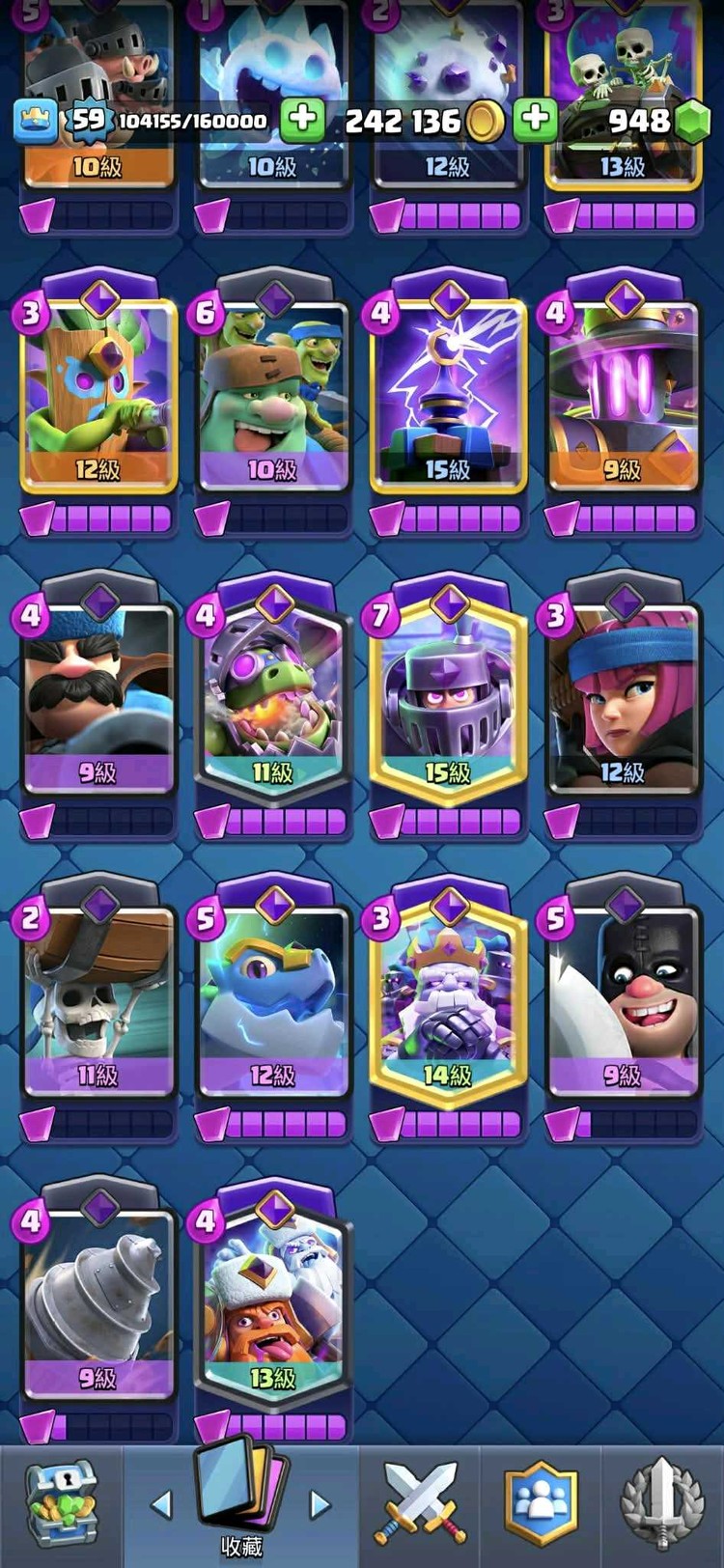This screenshot has width=724, height=1568.
Task: Select the Electro Dragon card, level 12
Action: pyautogui.click(x=273, y=1002)
